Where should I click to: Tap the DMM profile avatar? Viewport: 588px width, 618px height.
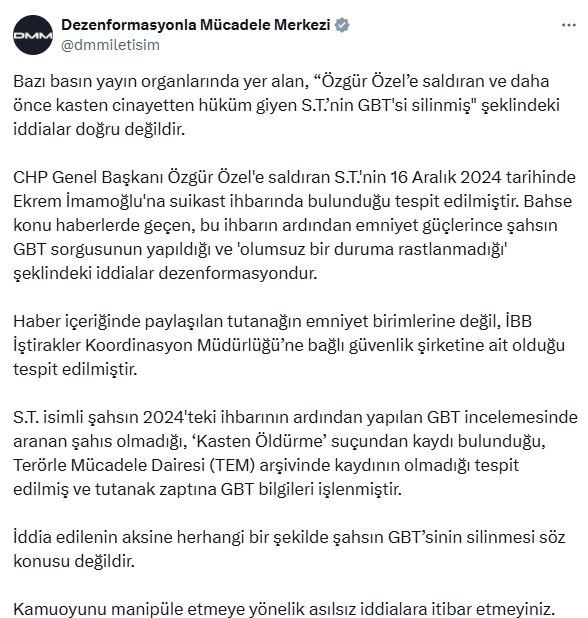click(33, 35)
